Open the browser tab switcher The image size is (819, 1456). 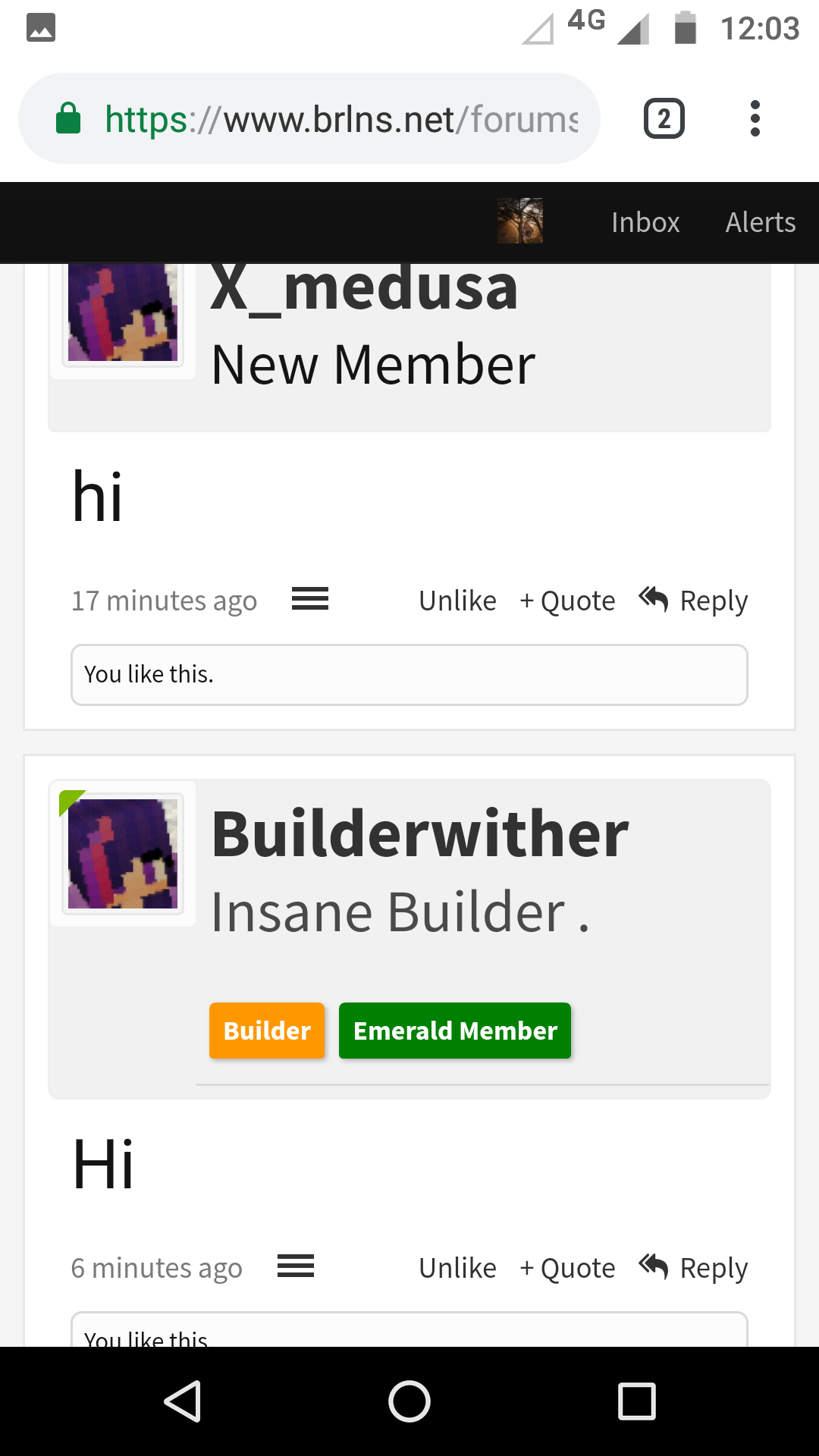pos(664,118)
